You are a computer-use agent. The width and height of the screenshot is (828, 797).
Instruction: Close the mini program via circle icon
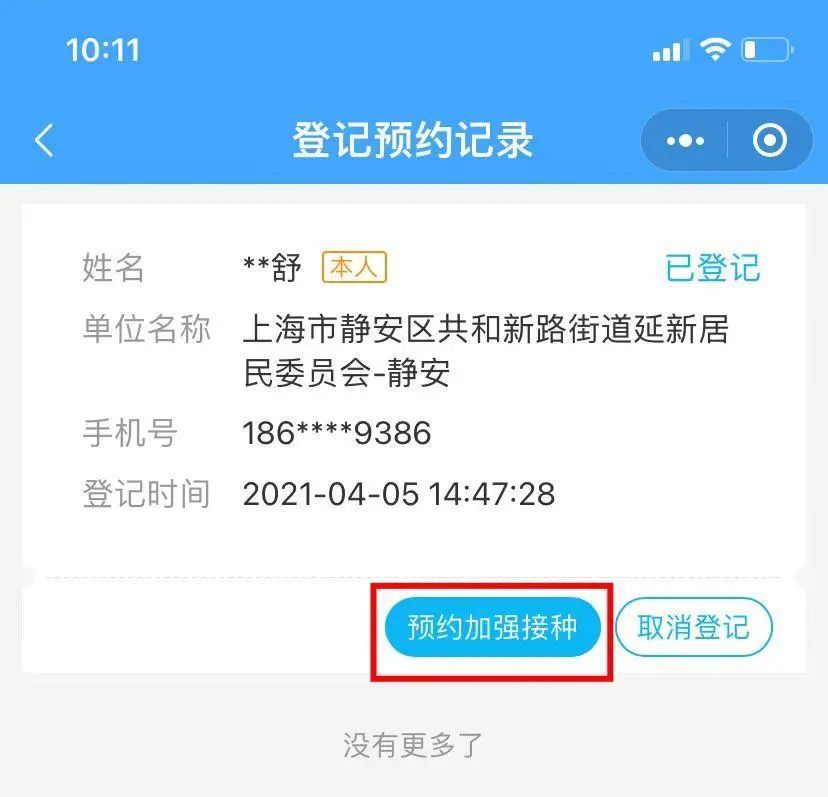tap(769, 141)
